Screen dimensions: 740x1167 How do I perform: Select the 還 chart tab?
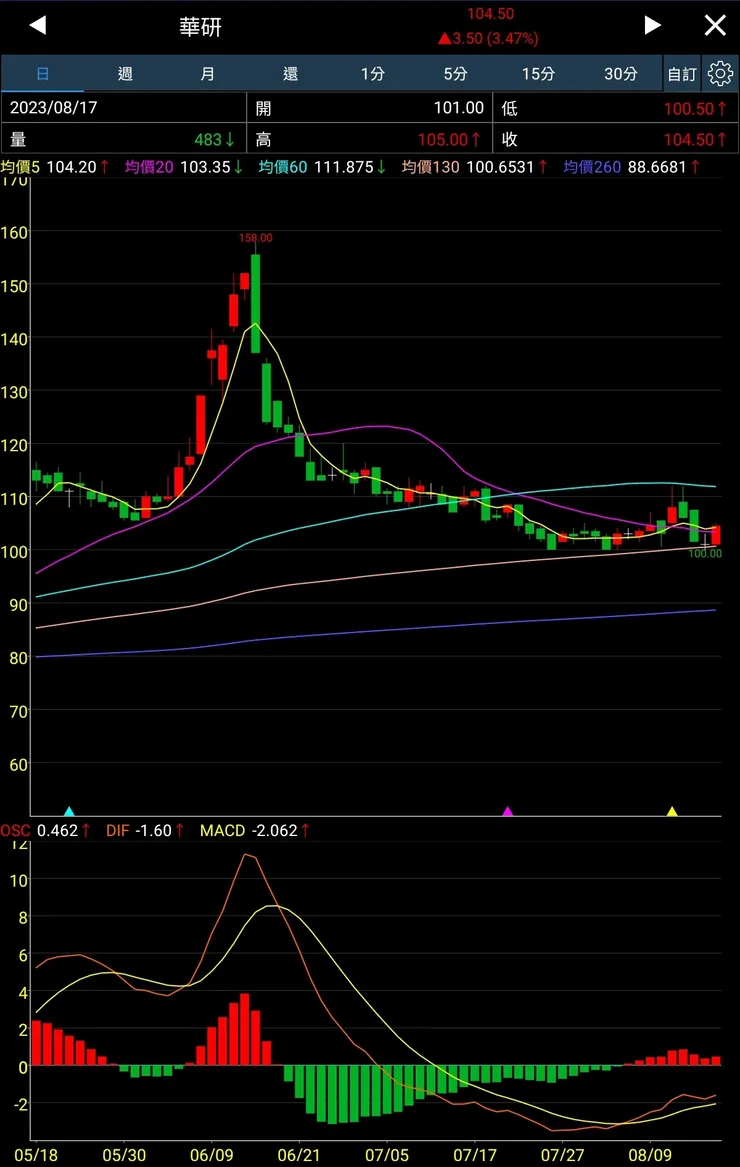coord(290,74)
